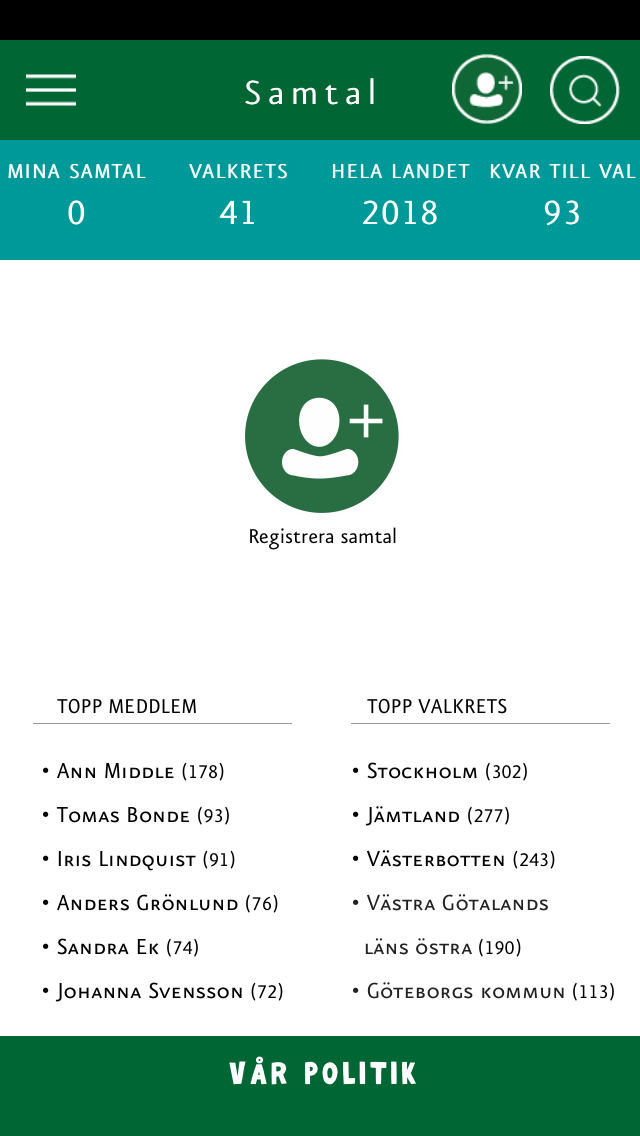Tap the big Registrera samtal button
The height and width of the screenshot is (1136, 640).
[322, 436]
